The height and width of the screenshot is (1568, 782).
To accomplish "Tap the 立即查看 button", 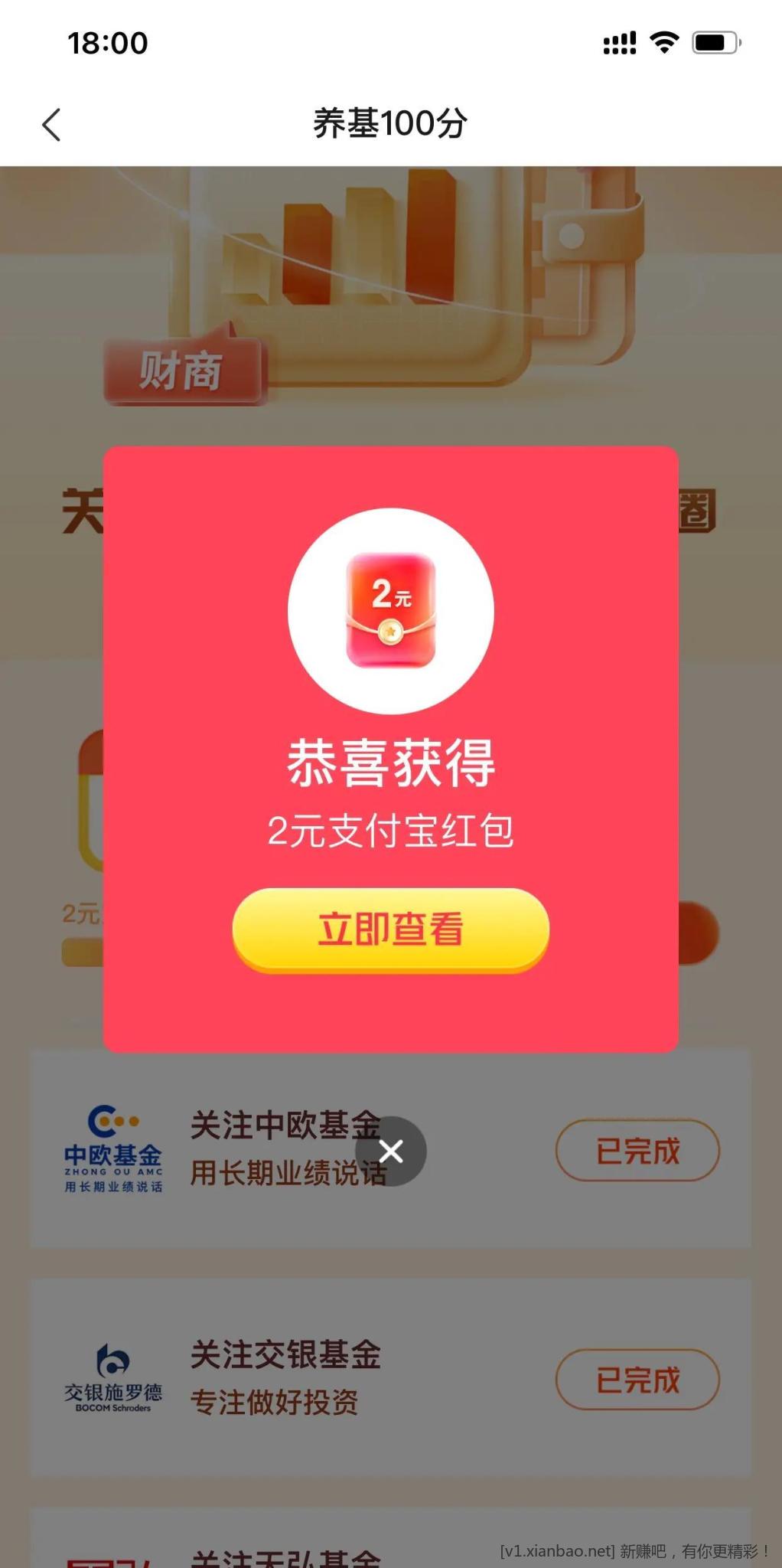I will coord(390,929).
